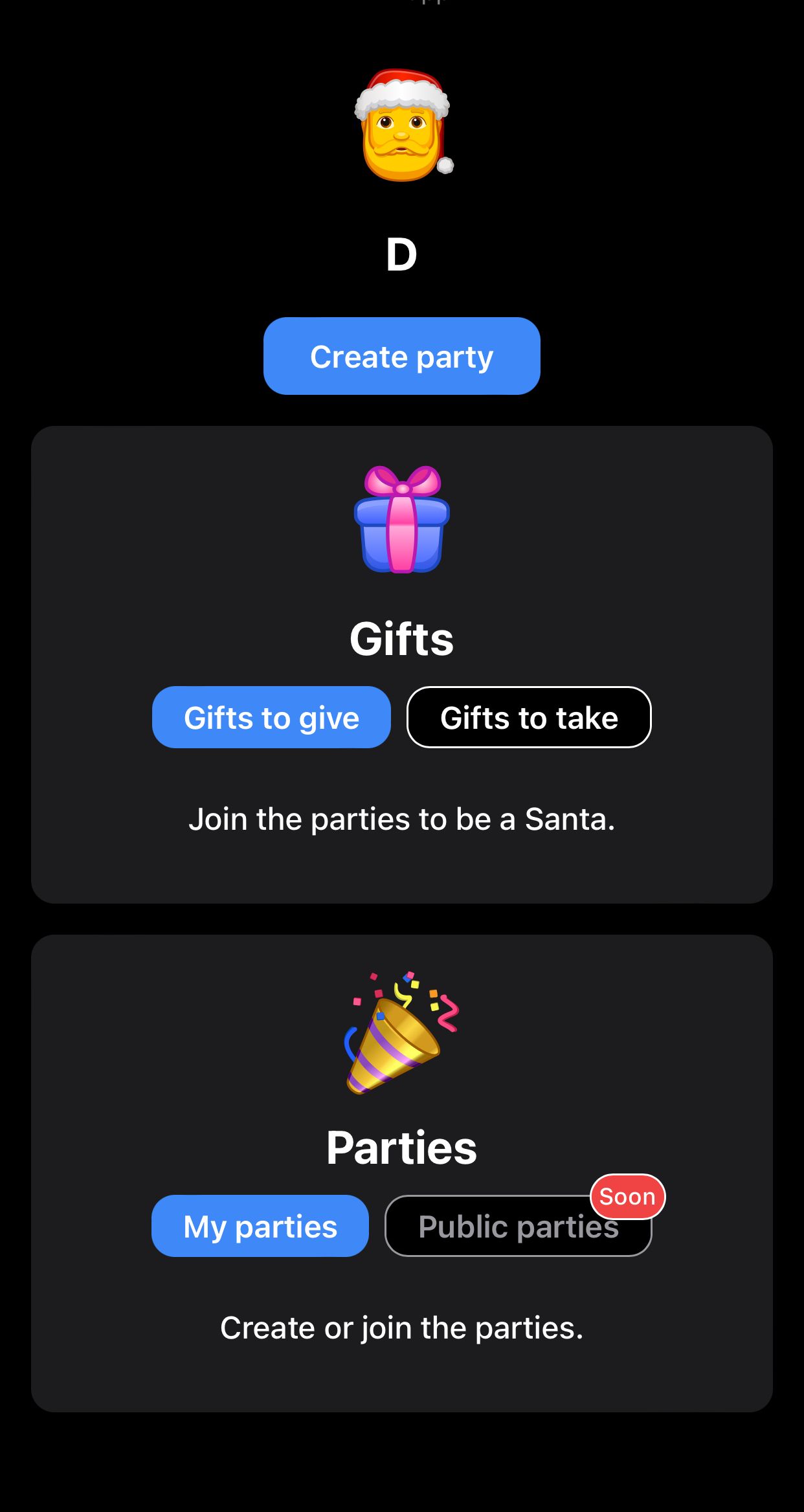This screenshot has width=804, height=1512.
Task: Click the Parties section heading
Action: click(x=401, y=1148)
